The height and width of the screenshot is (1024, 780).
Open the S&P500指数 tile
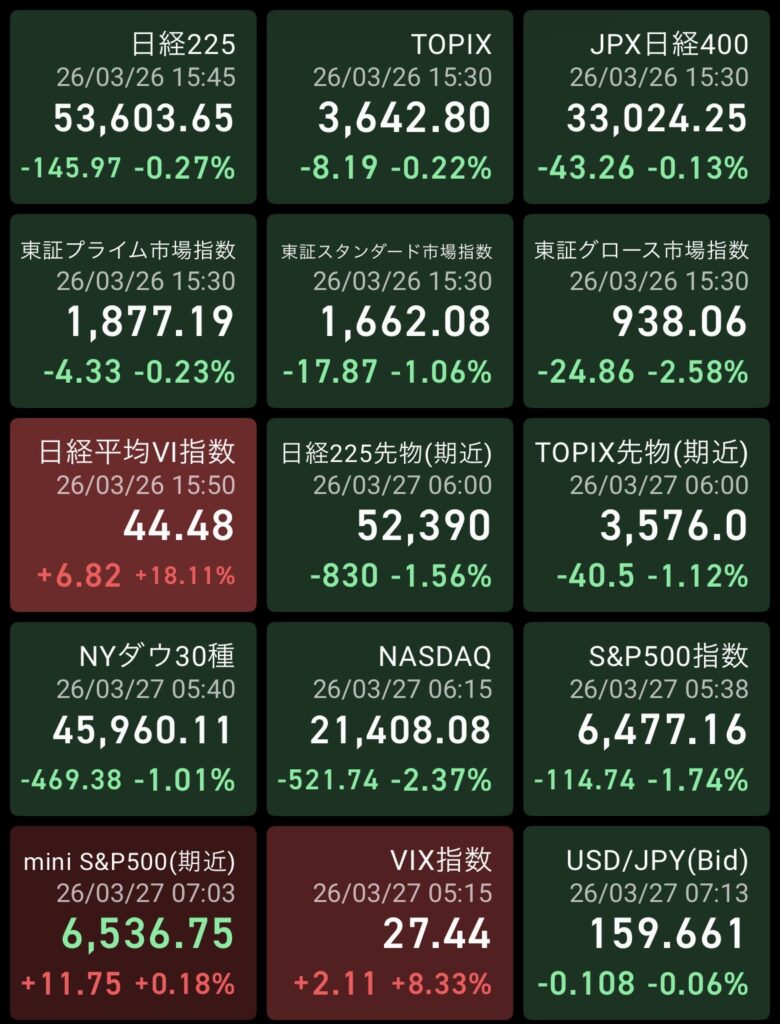(646, 719)
